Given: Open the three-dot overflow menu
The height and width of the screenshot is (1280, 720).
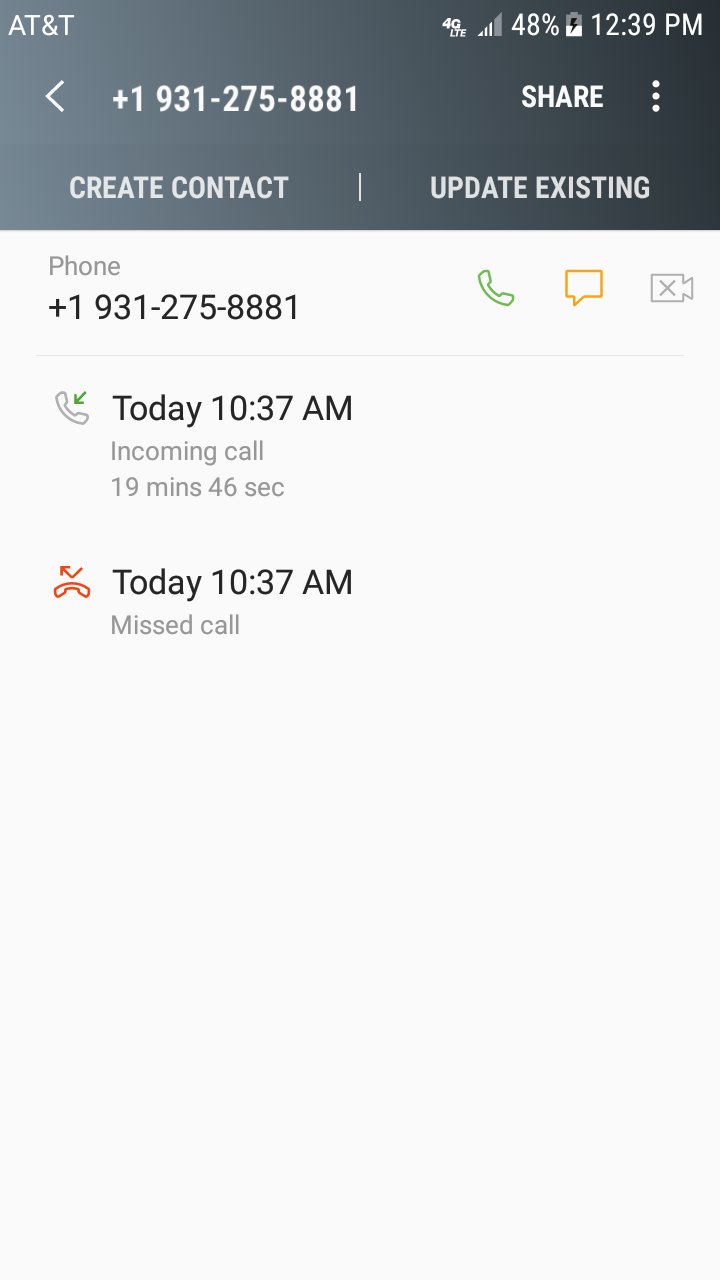Looking at the screenshot, I should coord(656,97).
